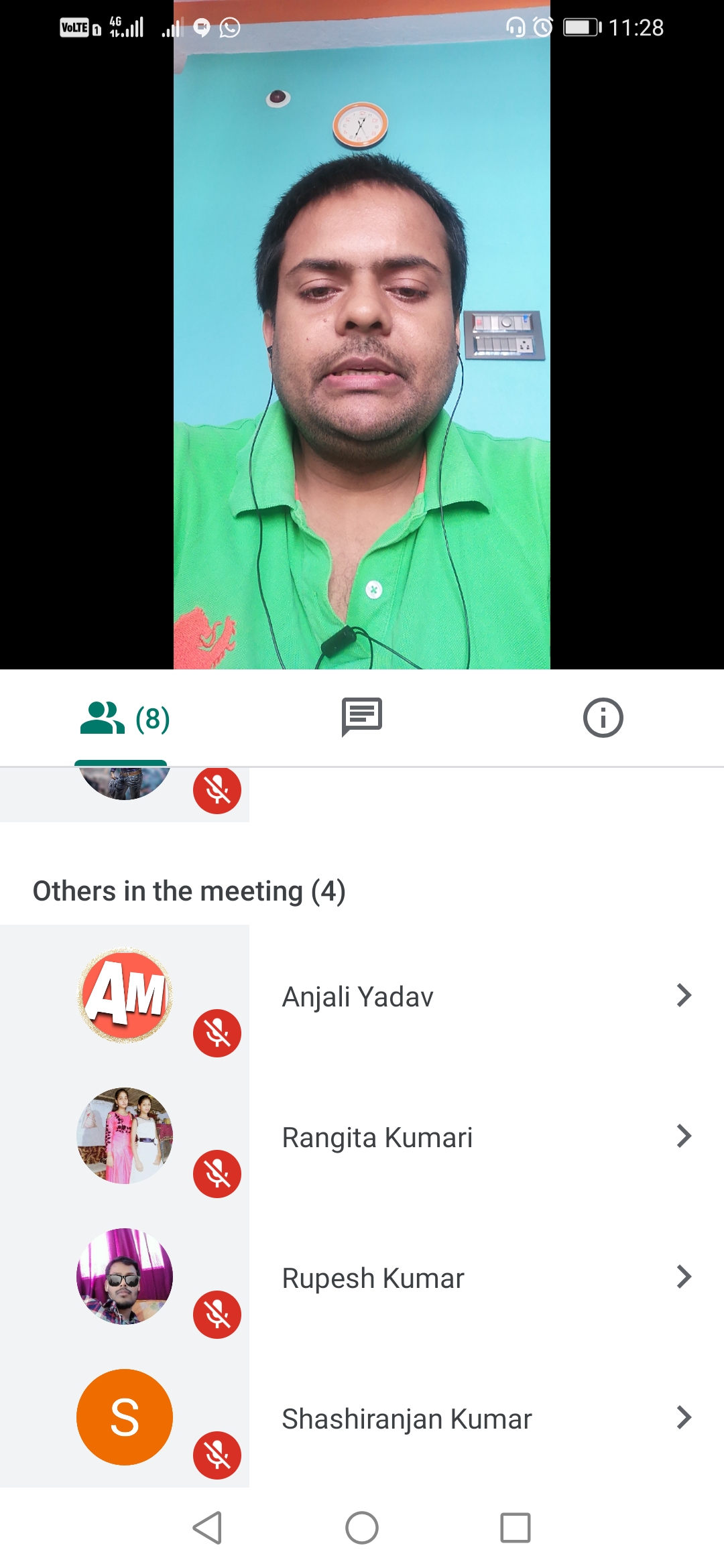Image resolution: width=724 pixels, height=1568 pixels.
Task: Open the meeting chat tab
Action: click(x=362, y=717)
